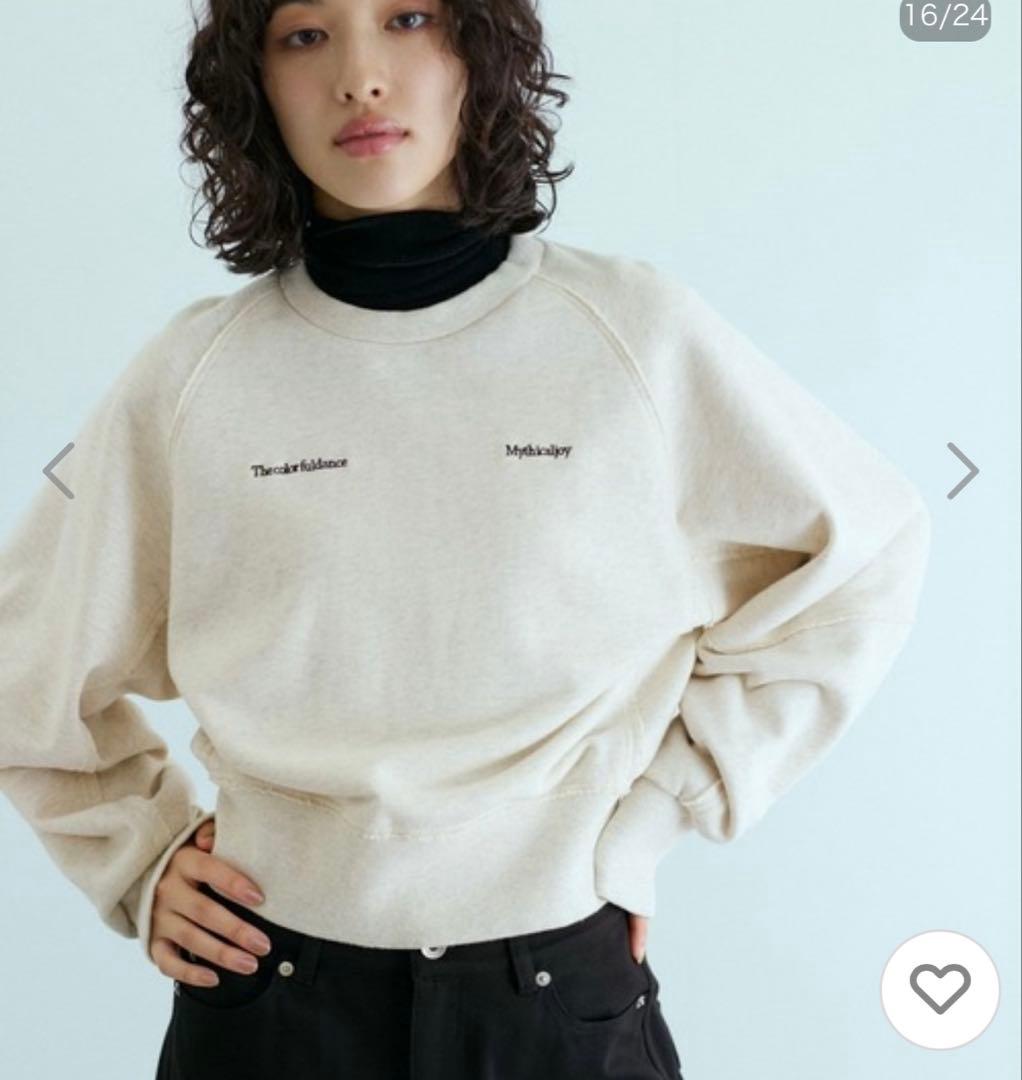Go to the next product image
This screenshot has width=1022, height=1080.
962,470
